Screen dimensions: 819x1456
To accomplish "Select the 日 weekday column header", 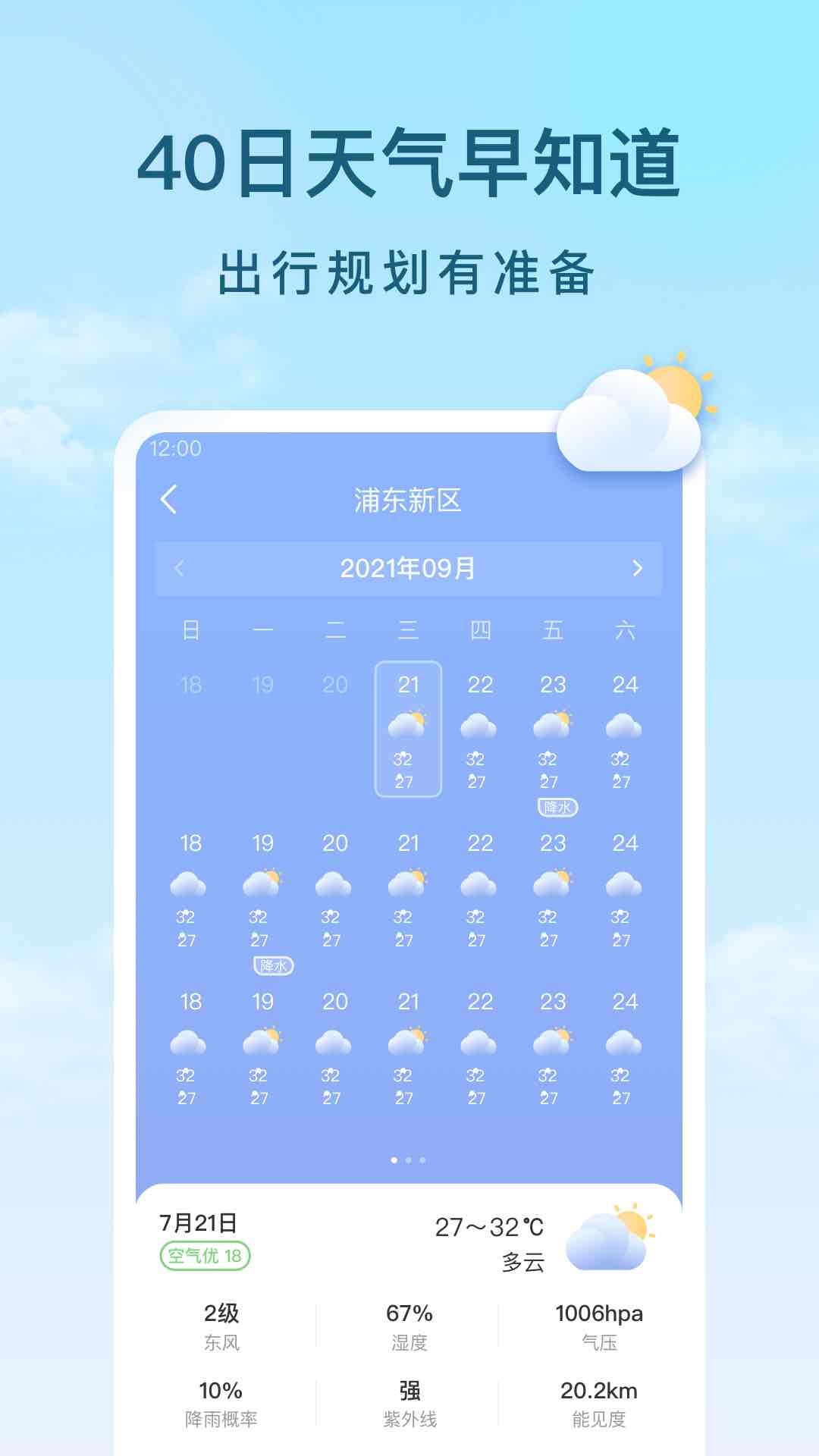I will coord(190,630).
